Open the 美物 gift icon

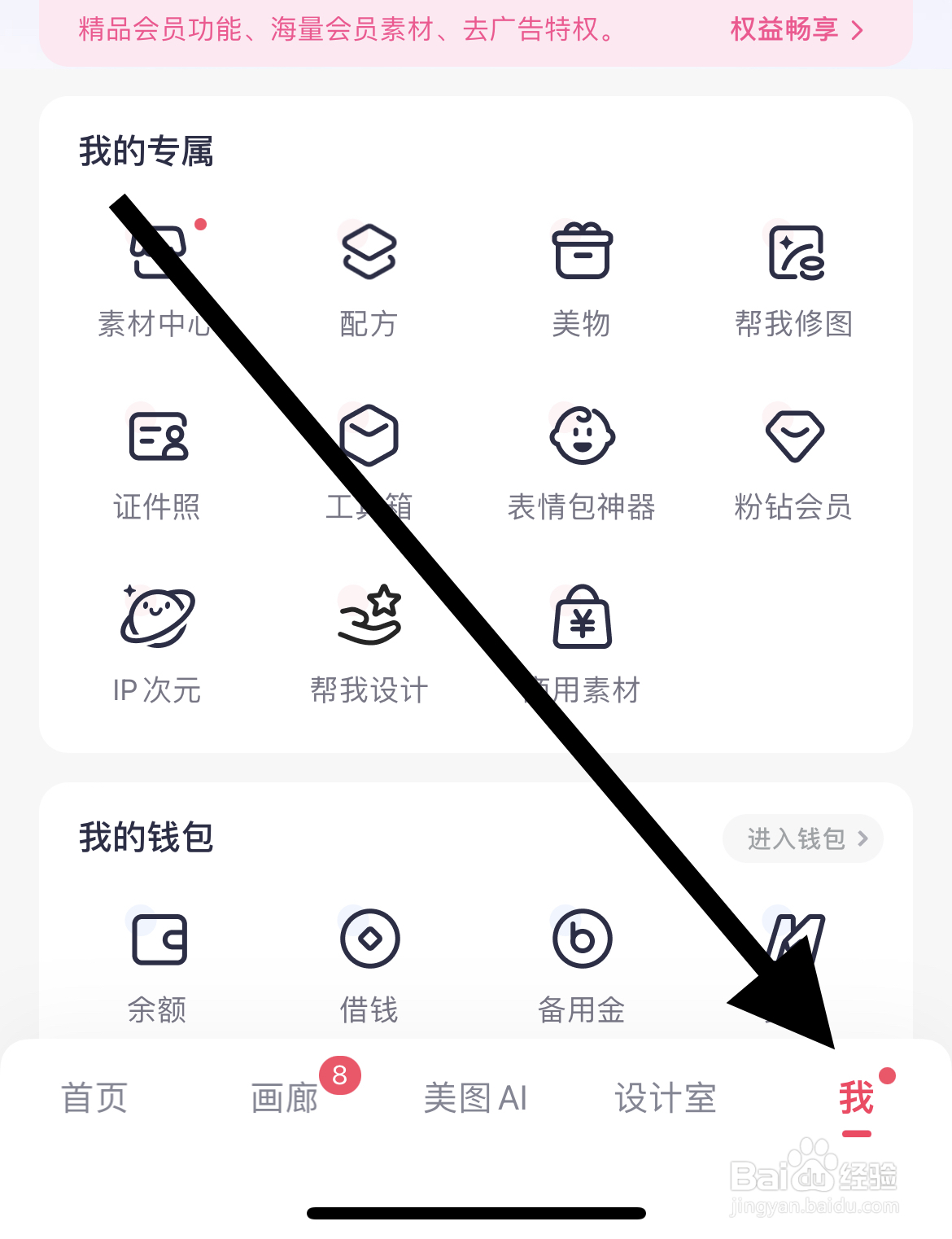click(582, 277)
